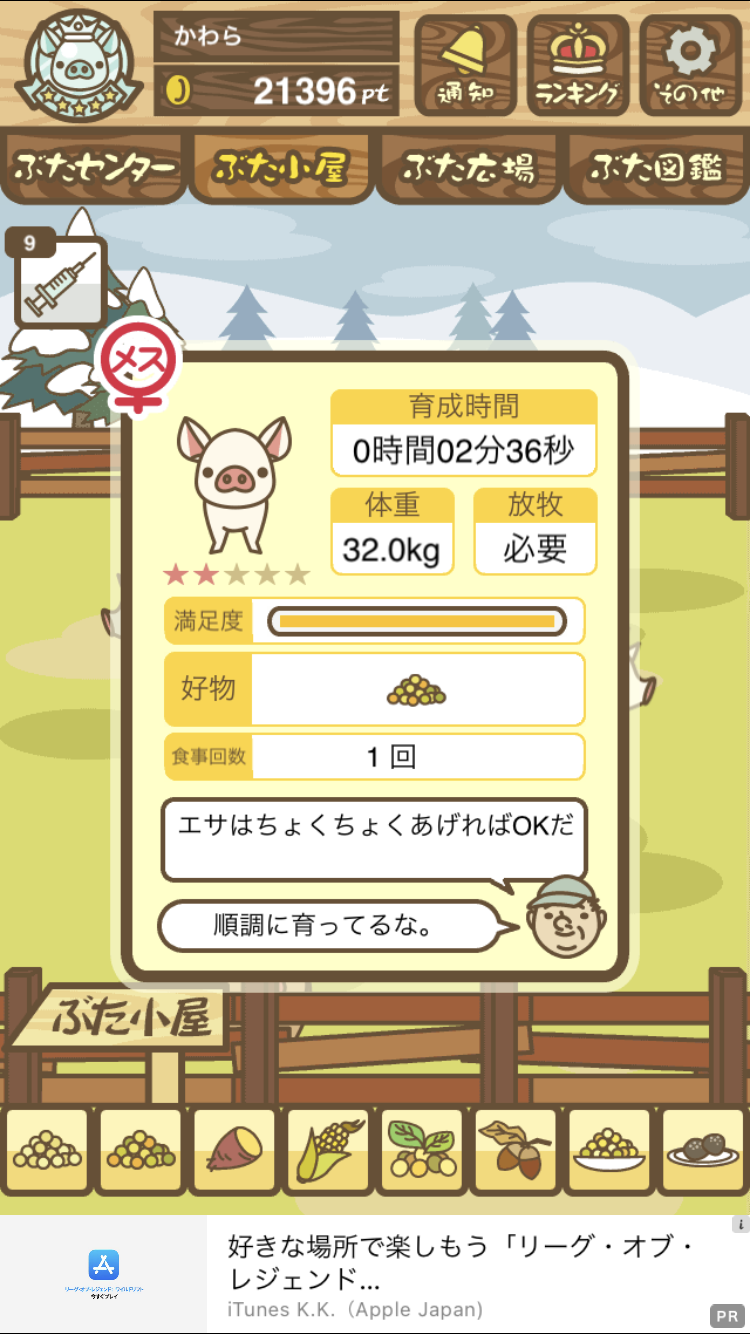Feed the sweet potato item
The image size is (750, 1334).
(234, 1152)
